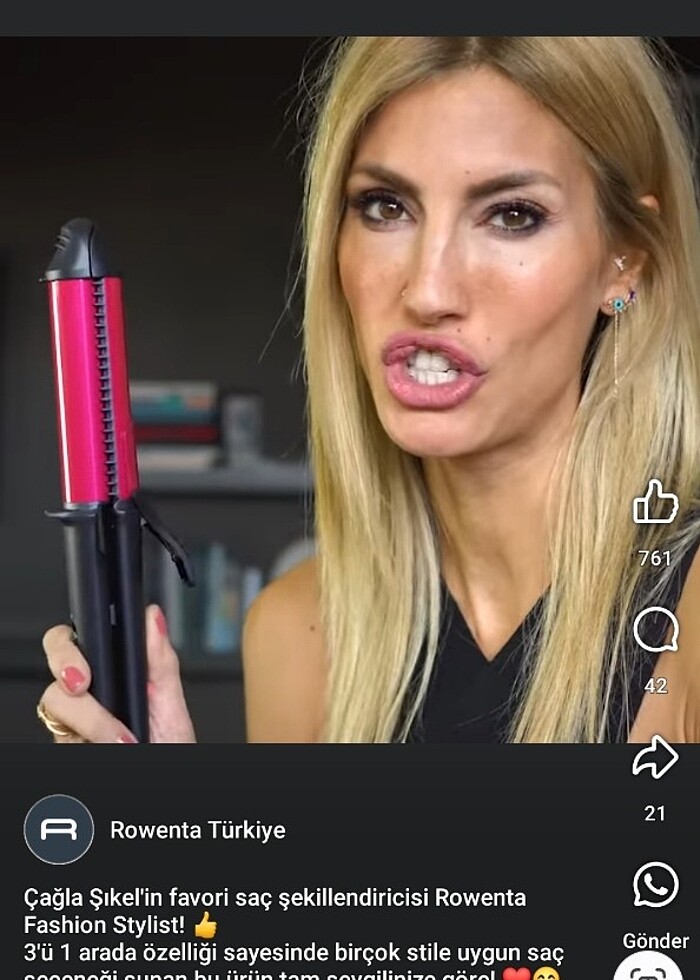
Task: Share this video with the arrow icon
Action: tap(655, 758)
